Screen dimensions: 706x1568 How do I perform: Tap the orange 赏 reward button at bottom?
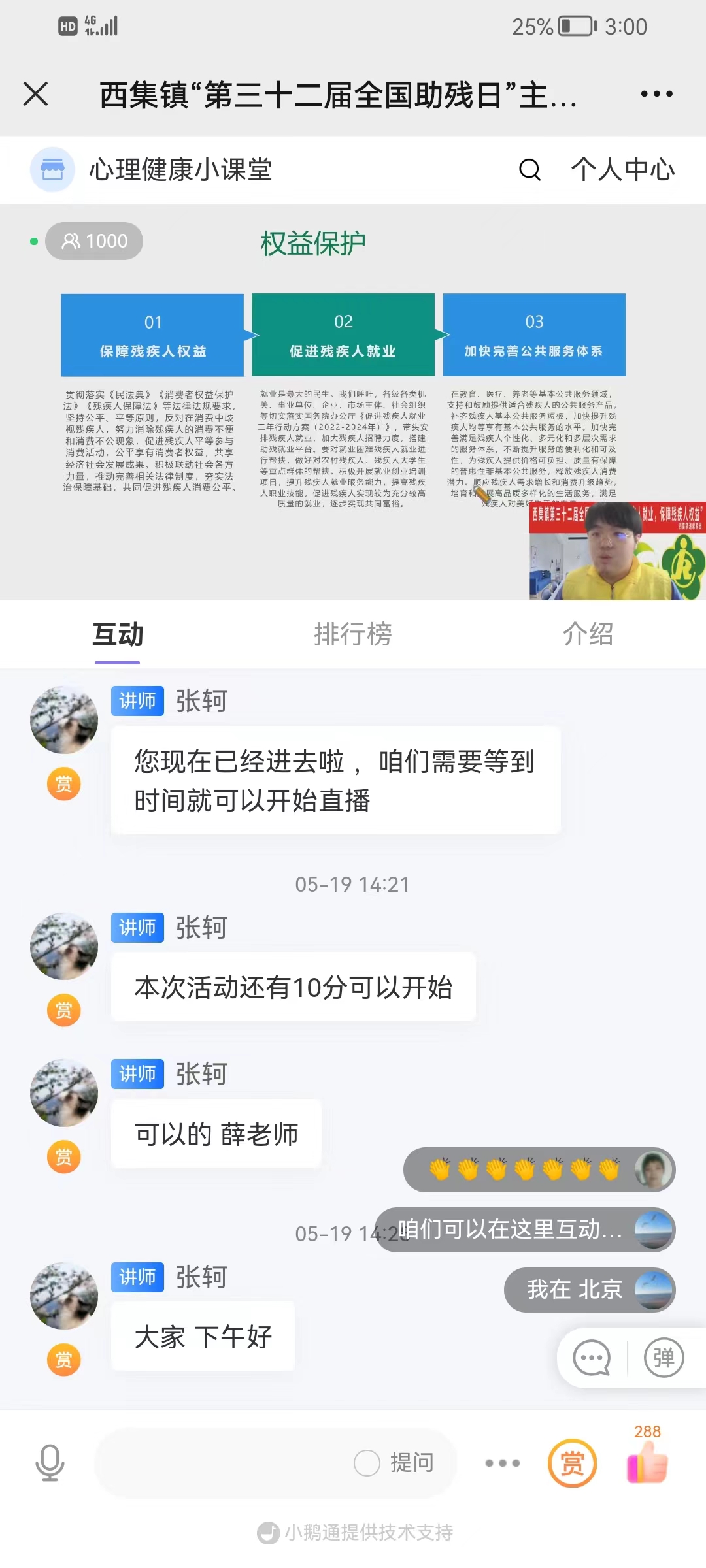tap(572, 1463)
